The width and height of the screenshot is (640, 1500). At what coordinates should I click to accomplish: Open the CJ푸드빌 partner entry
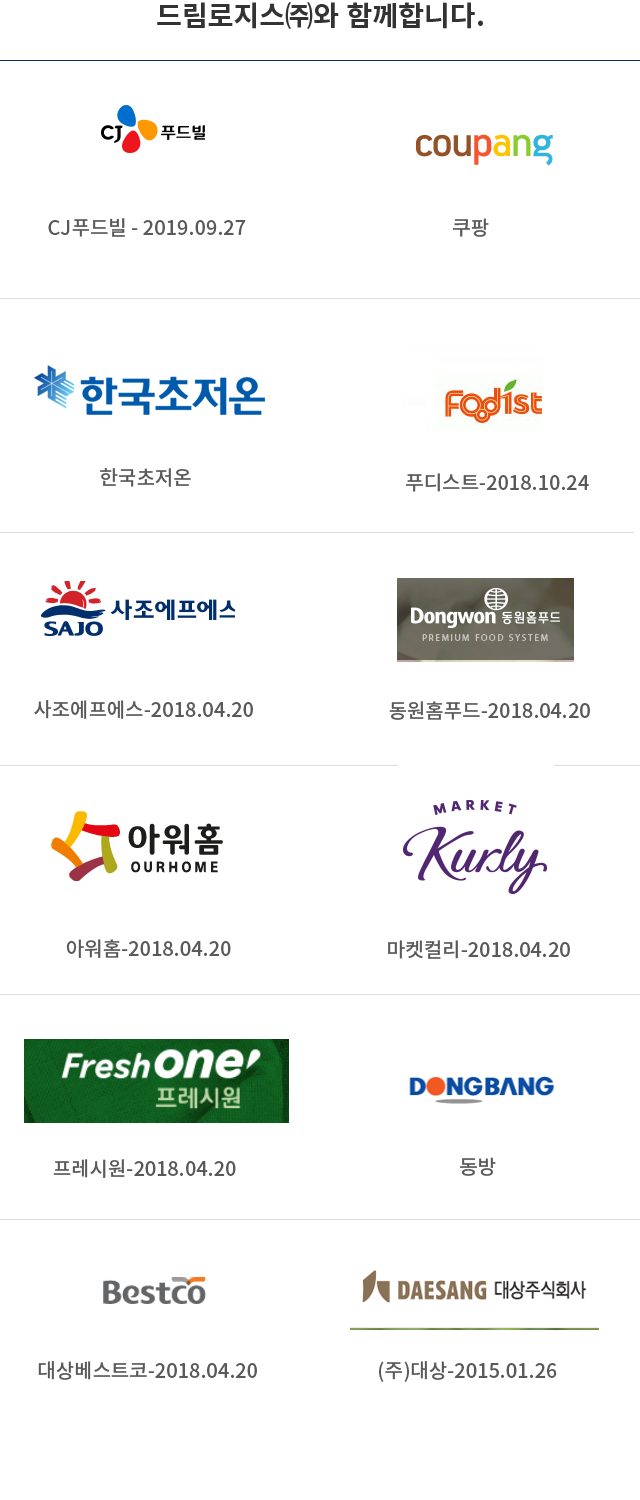pos(152,130)
